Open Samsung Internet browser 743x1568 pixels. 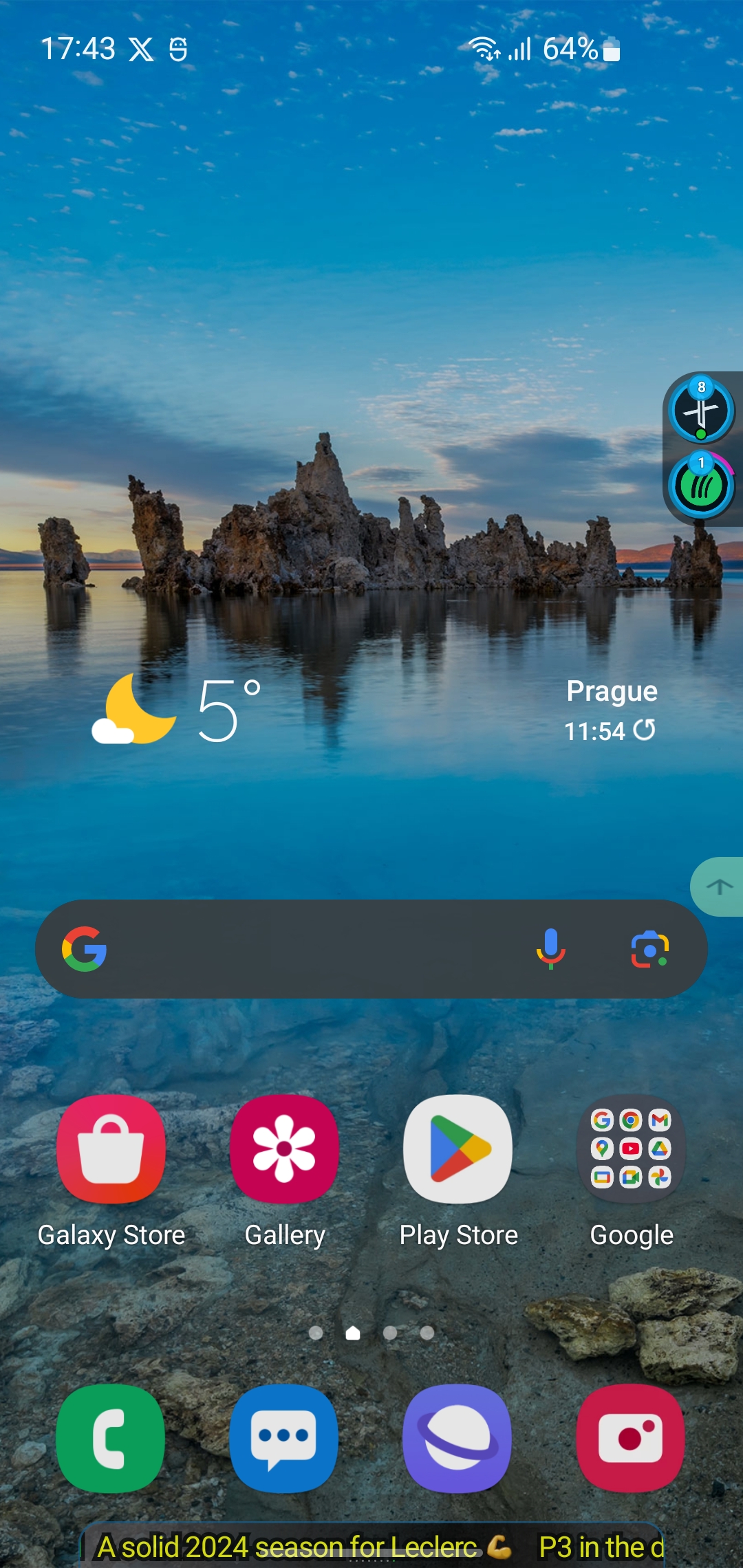(457, 1438)
